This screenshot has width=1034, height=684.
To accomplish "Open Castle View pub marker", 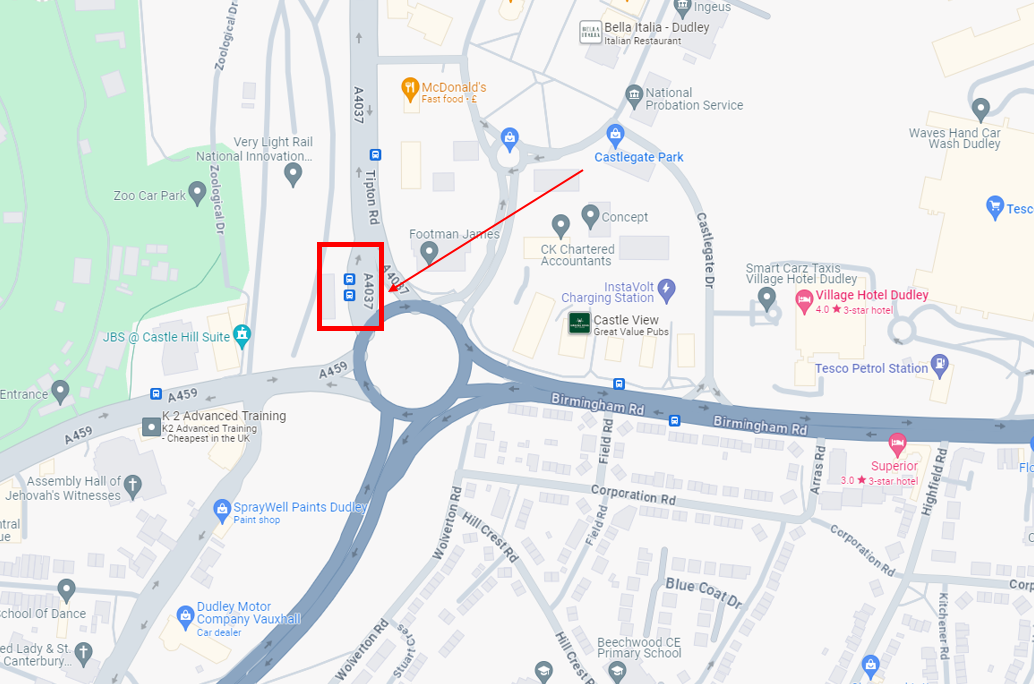I will click(x=578, y=322).
